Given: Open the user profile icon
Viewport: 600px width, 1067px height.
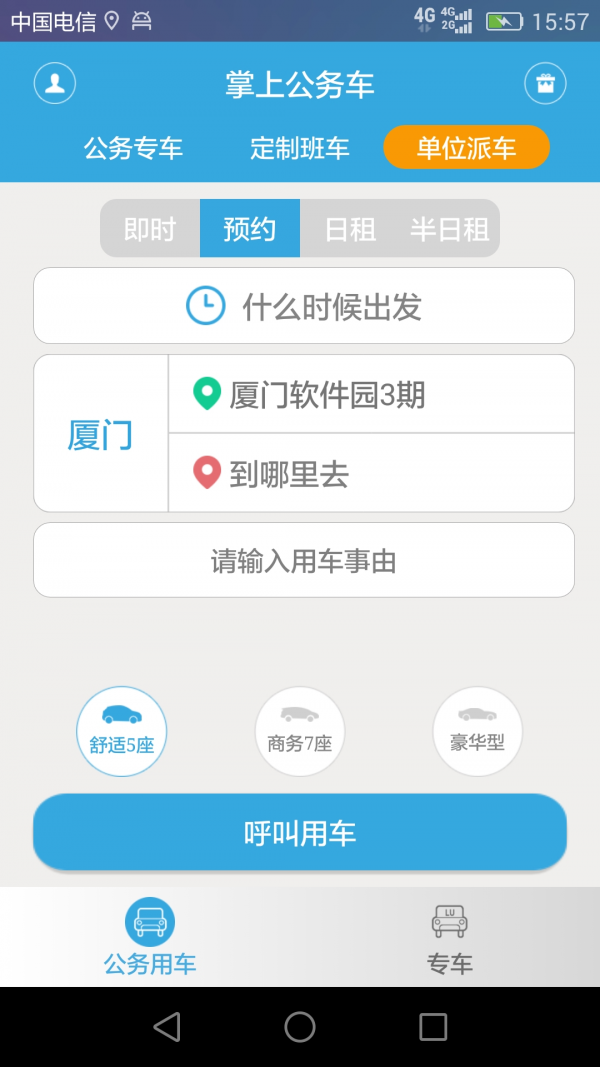Looking at the screenshot, I should [x=55, y=83].
